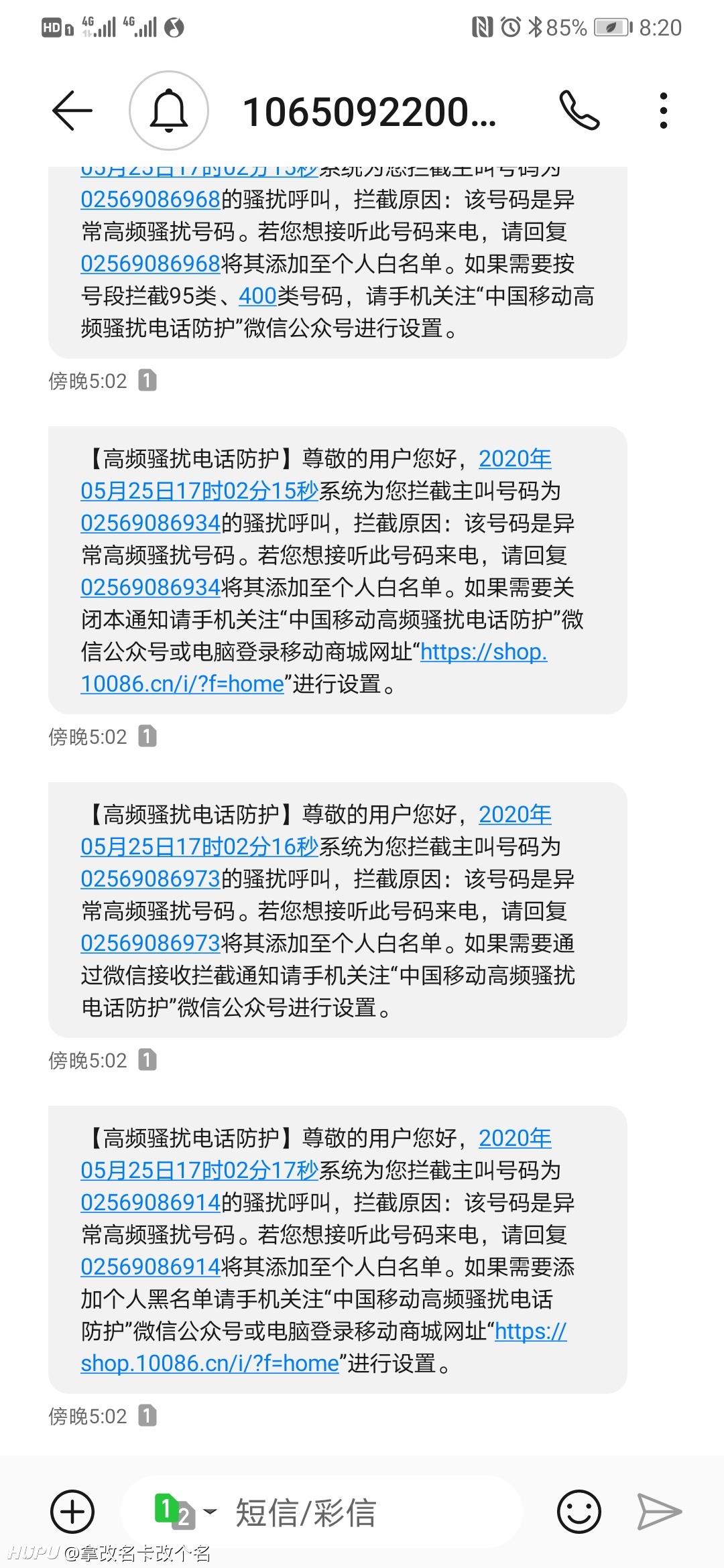The height and width of the screenshot is (1568, 724).
Task: Send the message with the arrow icon
Action: coord(660,1512)
